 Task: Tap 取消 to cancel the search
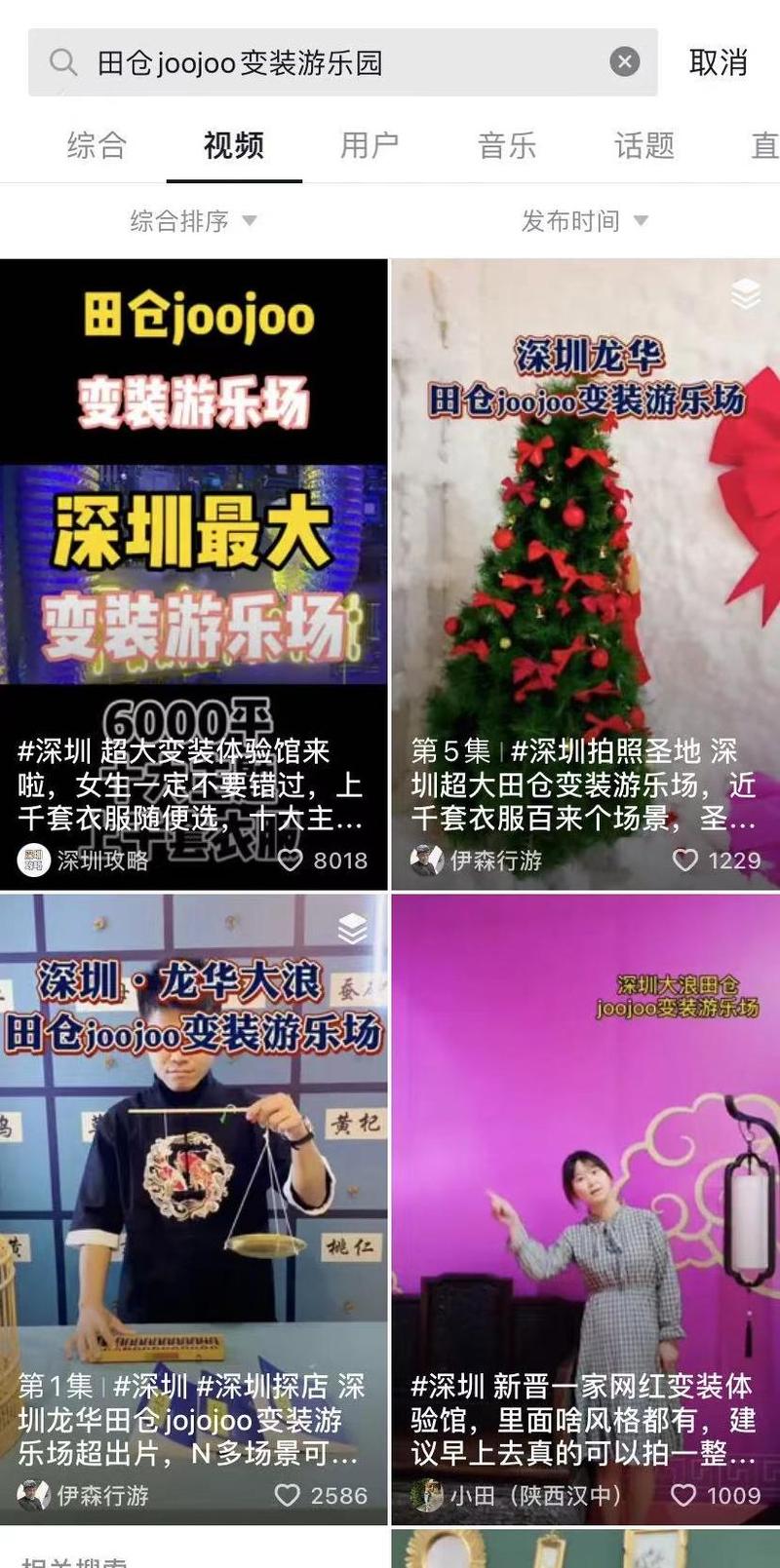point(718,62)
